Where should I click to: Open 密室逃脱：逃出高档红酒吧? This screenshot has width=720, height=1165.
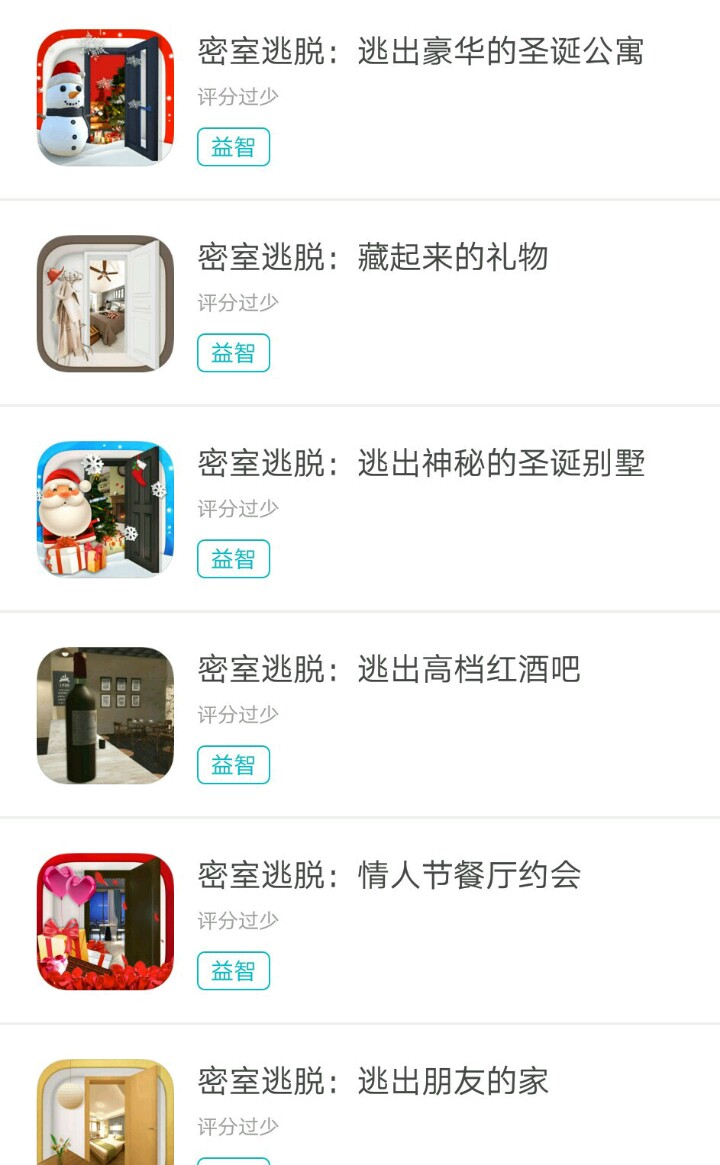pyautogui.click(x=388, y=669)
